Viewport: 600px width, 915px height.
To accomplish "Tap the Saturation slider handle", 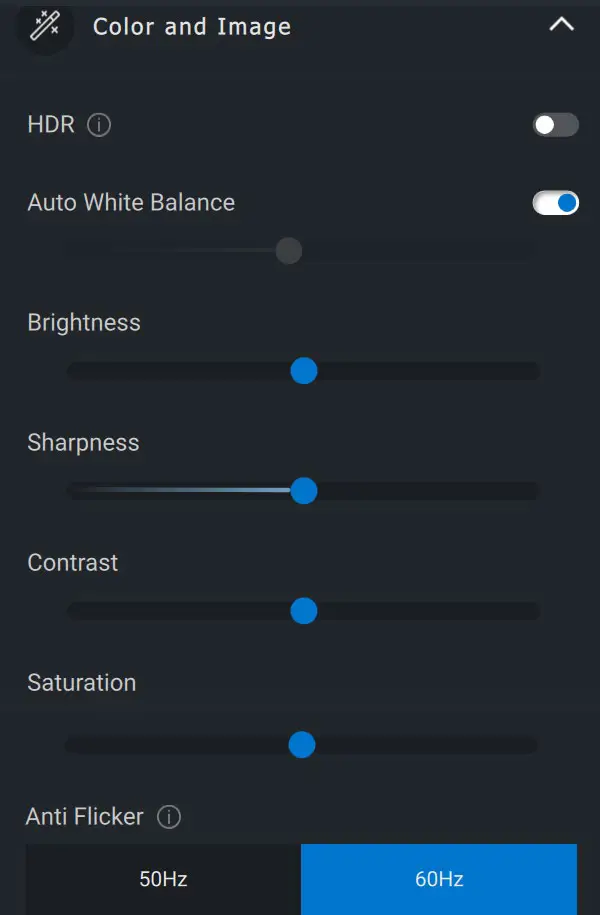I will (302, 745).
